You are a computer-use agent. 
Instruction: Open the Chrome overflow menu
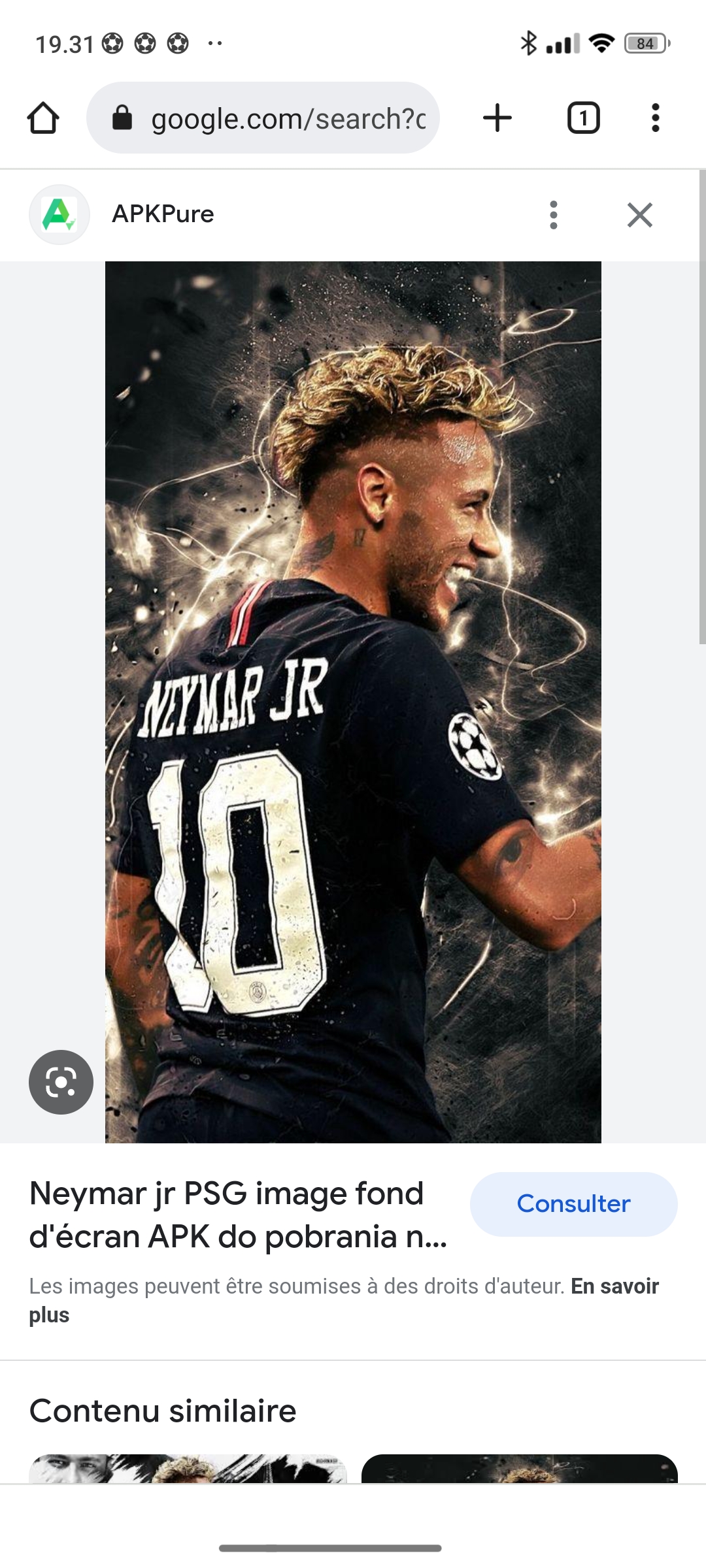pos(655,118)
